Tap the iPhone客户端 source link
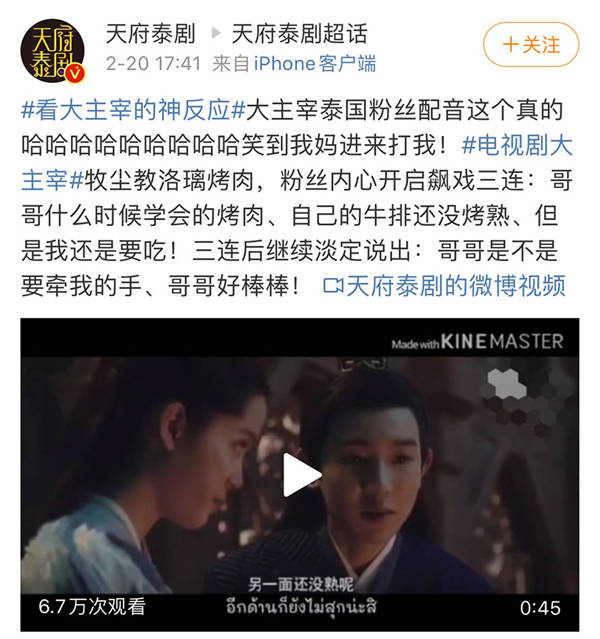 click(315, 64)
